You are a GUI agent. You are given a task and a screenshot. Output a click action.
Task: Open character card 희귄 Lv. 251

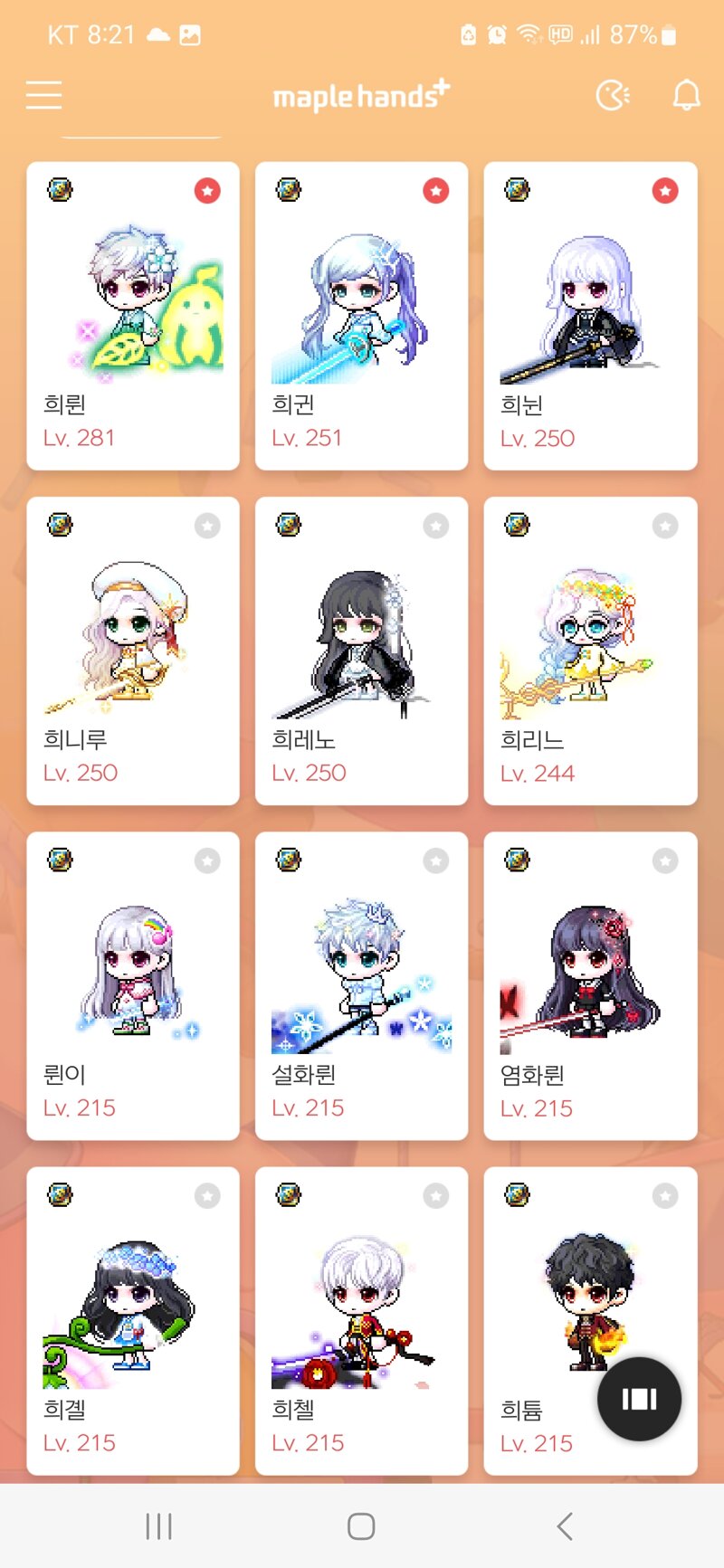click(361, 317)
